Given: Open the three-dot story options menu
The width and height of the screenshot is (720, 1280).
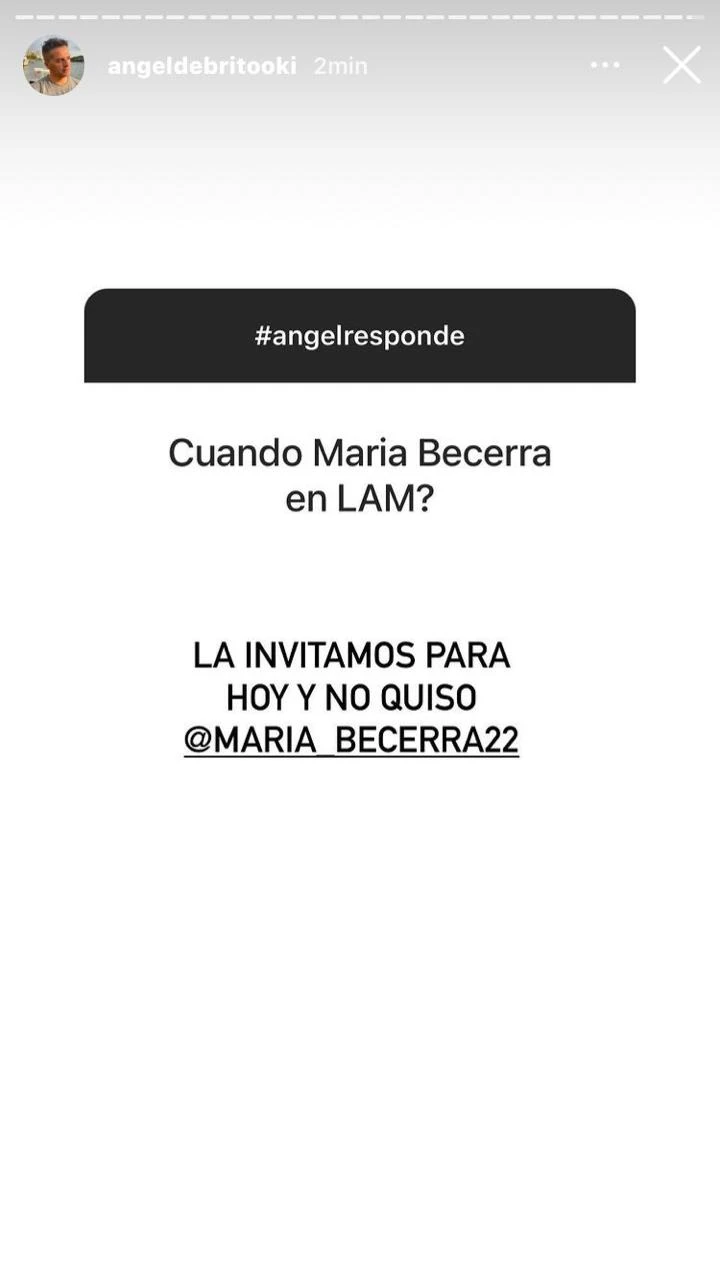Looking at the screenshot, I should (605, 66).
